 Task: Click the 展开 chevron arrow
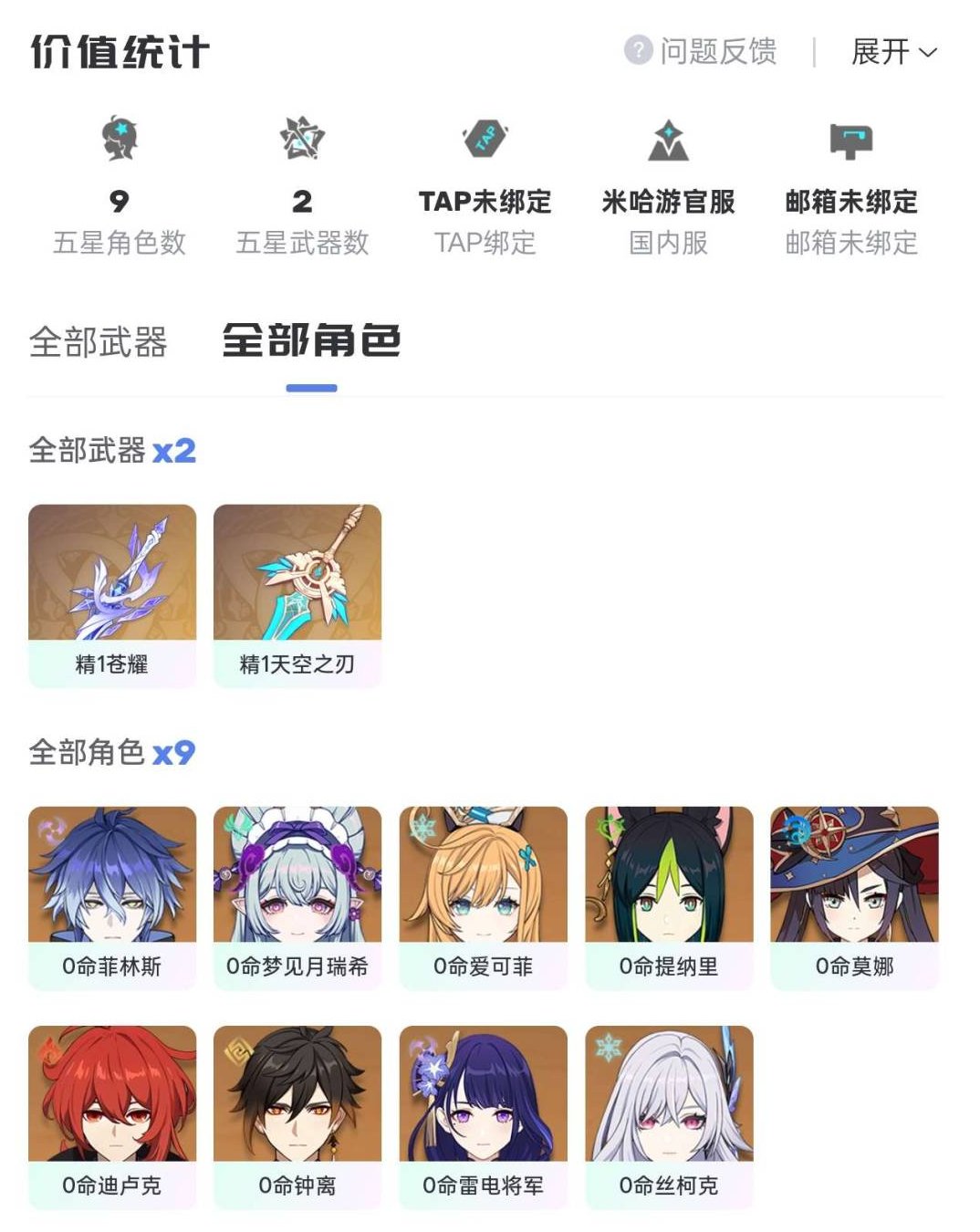[929, 53]
